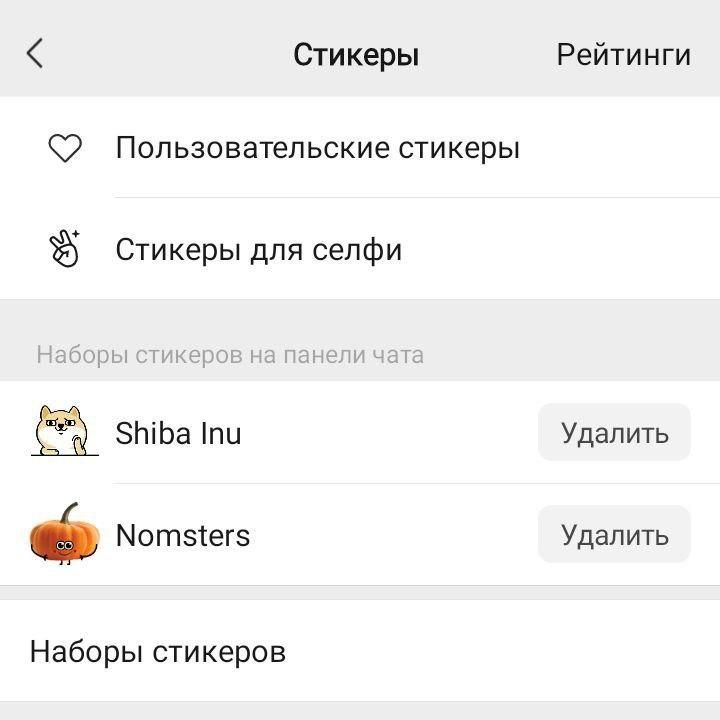Open the Nomsters sticker set
The width and height of the screenshot is (720, 720).
(x=183, y=535)
